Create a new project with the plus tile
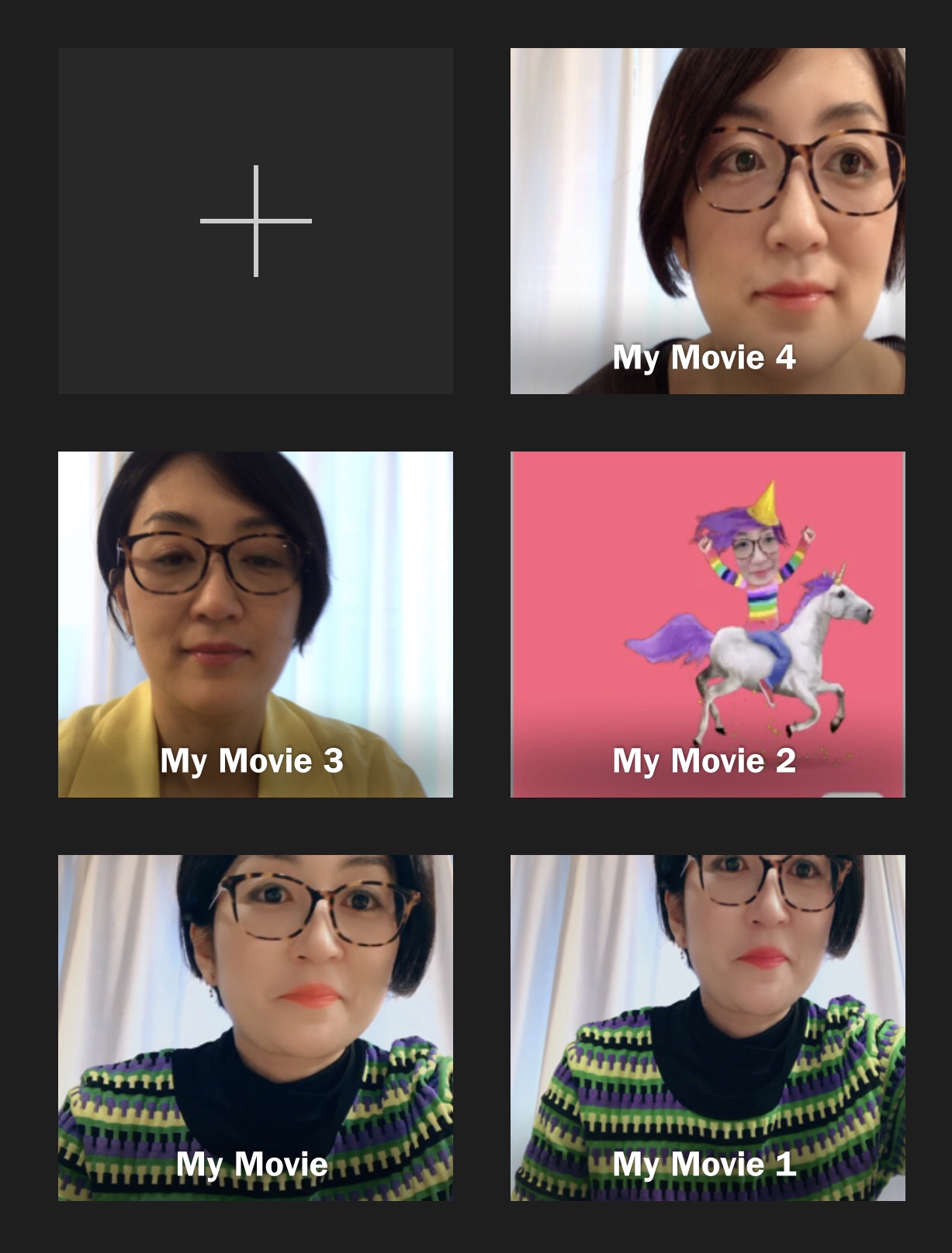This screenshot has width=952, height=1253. point(255,221)
